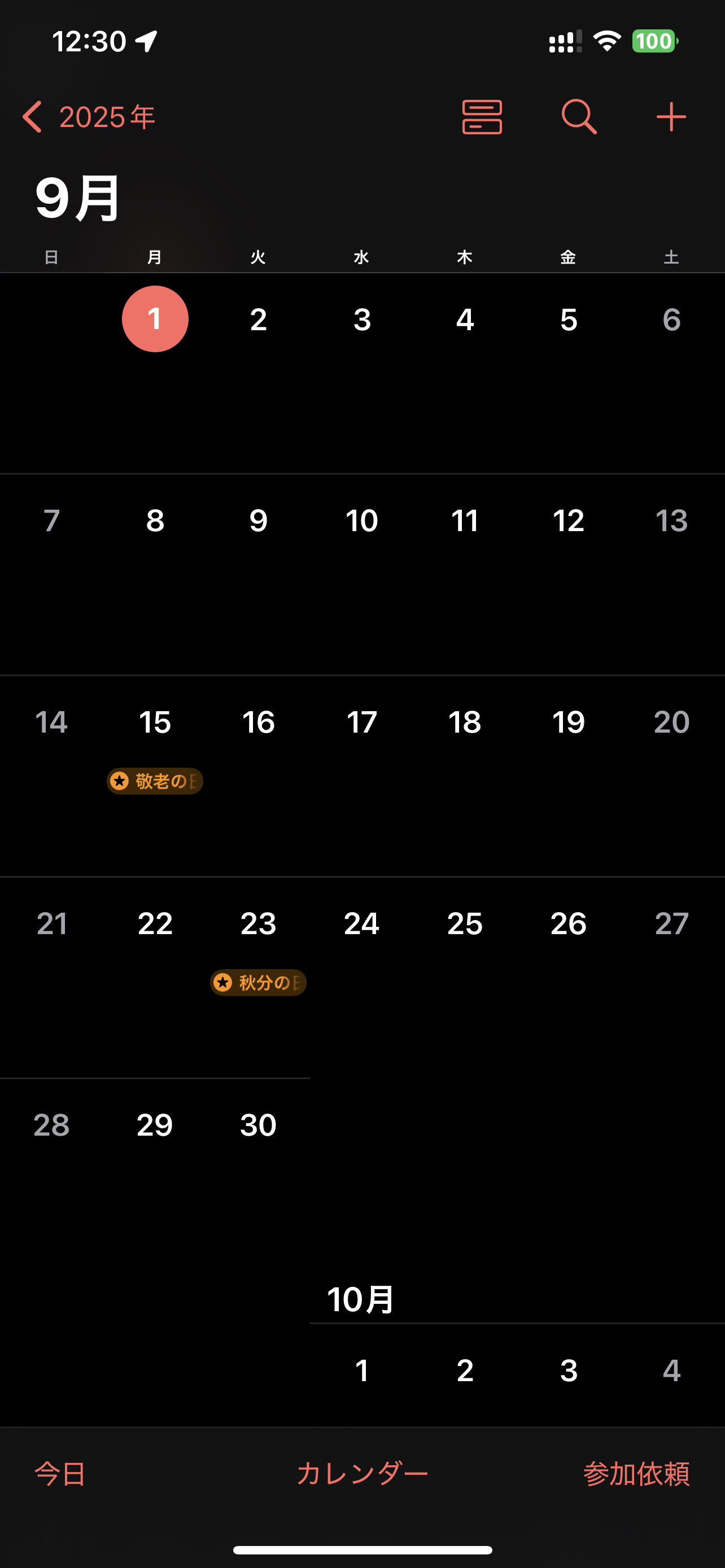This screenshot has height=1568, width=725.
Task: Select September 30
Action: click(258, 1125)
